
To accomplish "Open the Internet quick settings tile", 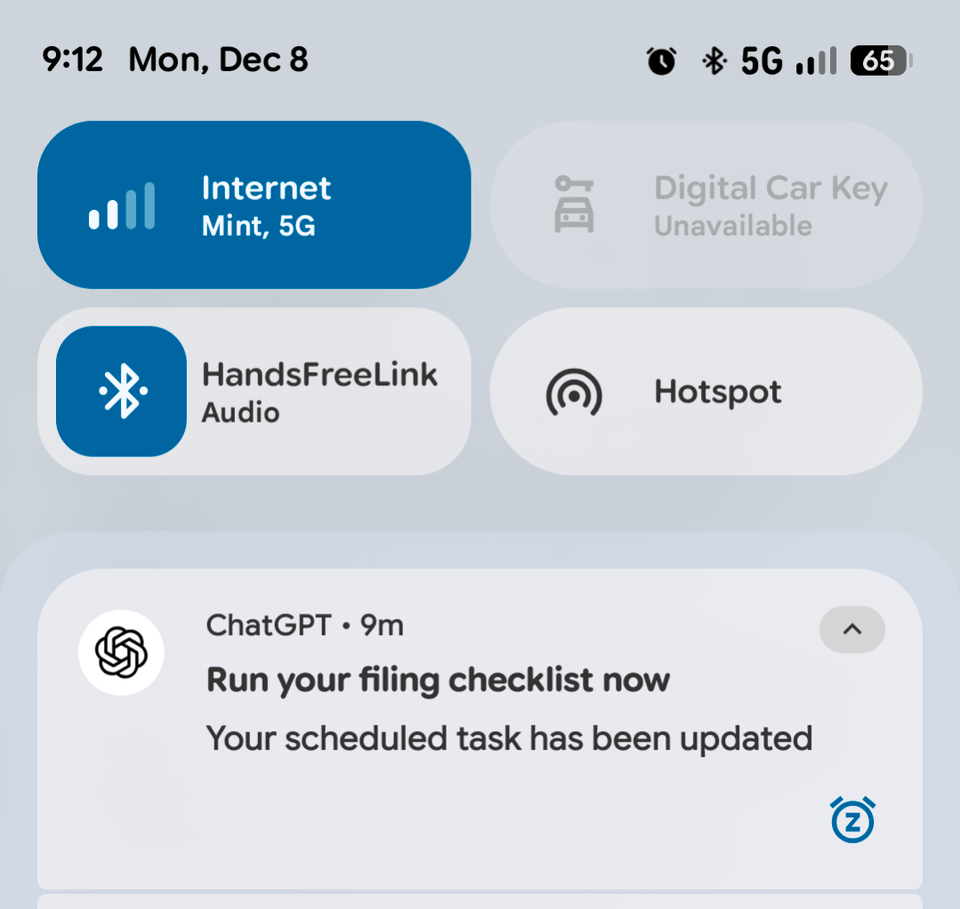I will pos(254,205).
